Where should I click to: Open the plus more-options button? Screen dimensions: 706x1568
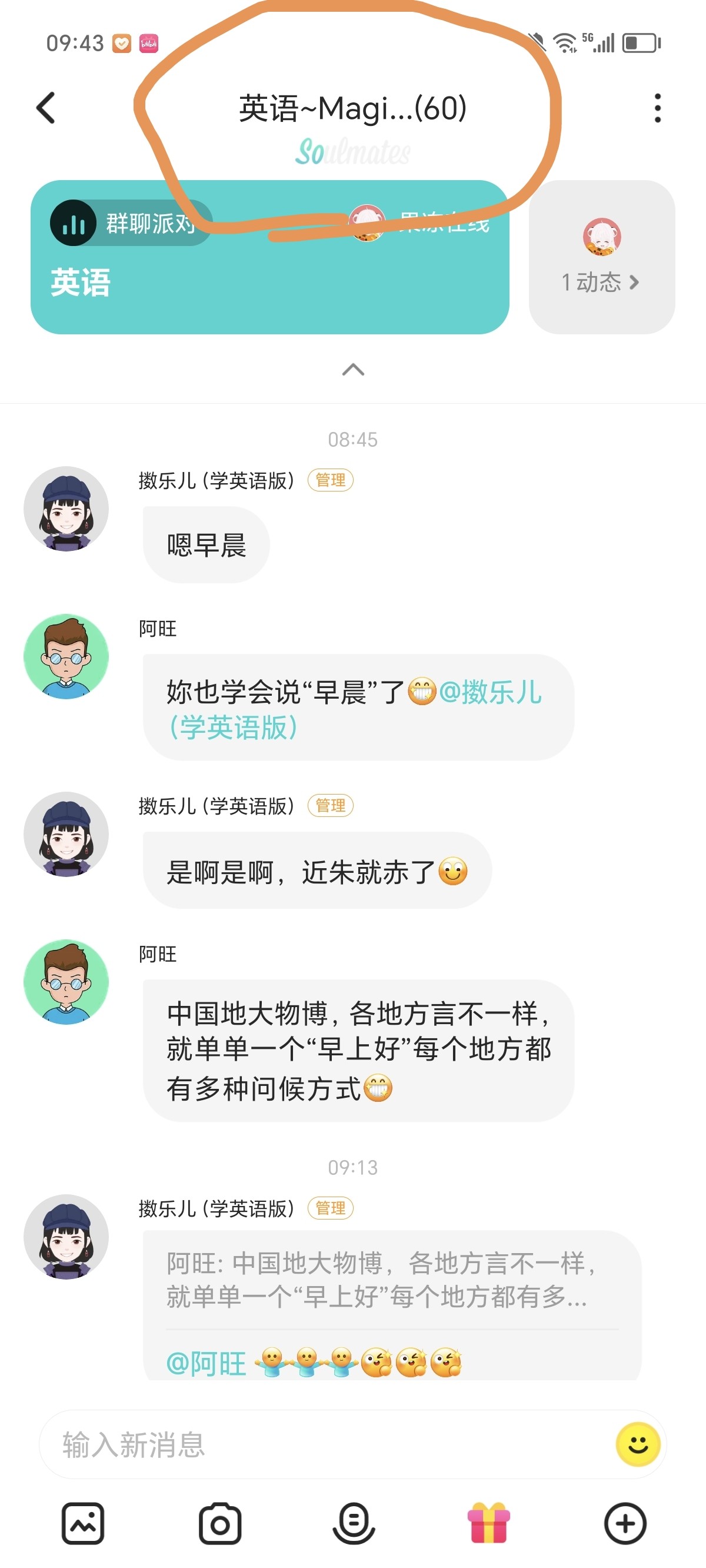point(625,1524)
